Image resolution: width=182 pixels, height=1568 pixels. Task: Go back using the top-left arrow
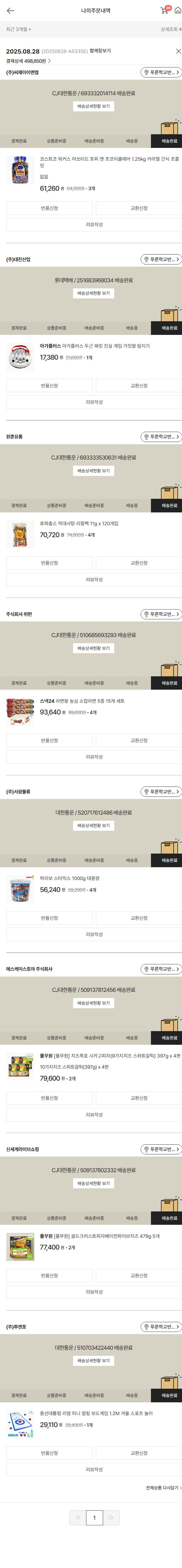click(10, 10)
